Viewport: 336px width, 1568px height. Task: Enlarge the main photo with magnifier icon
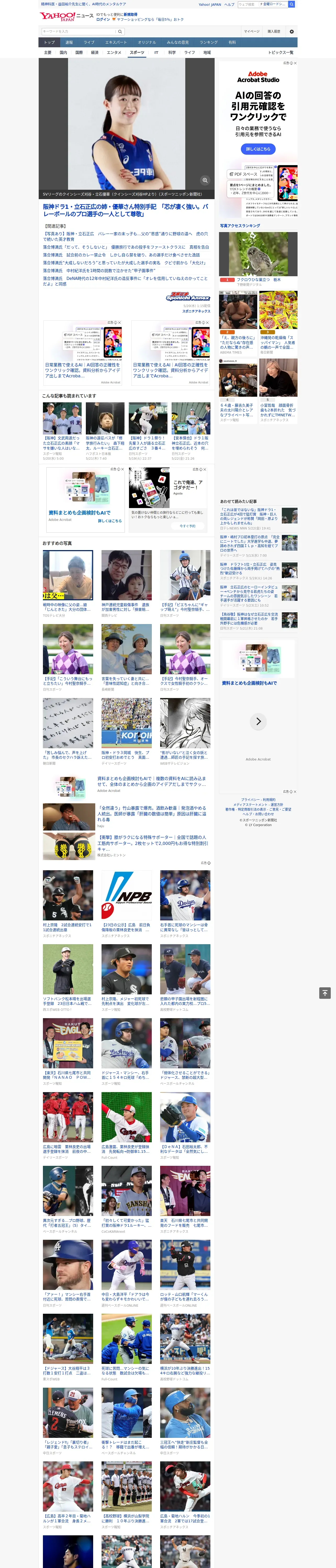point(205,180)
